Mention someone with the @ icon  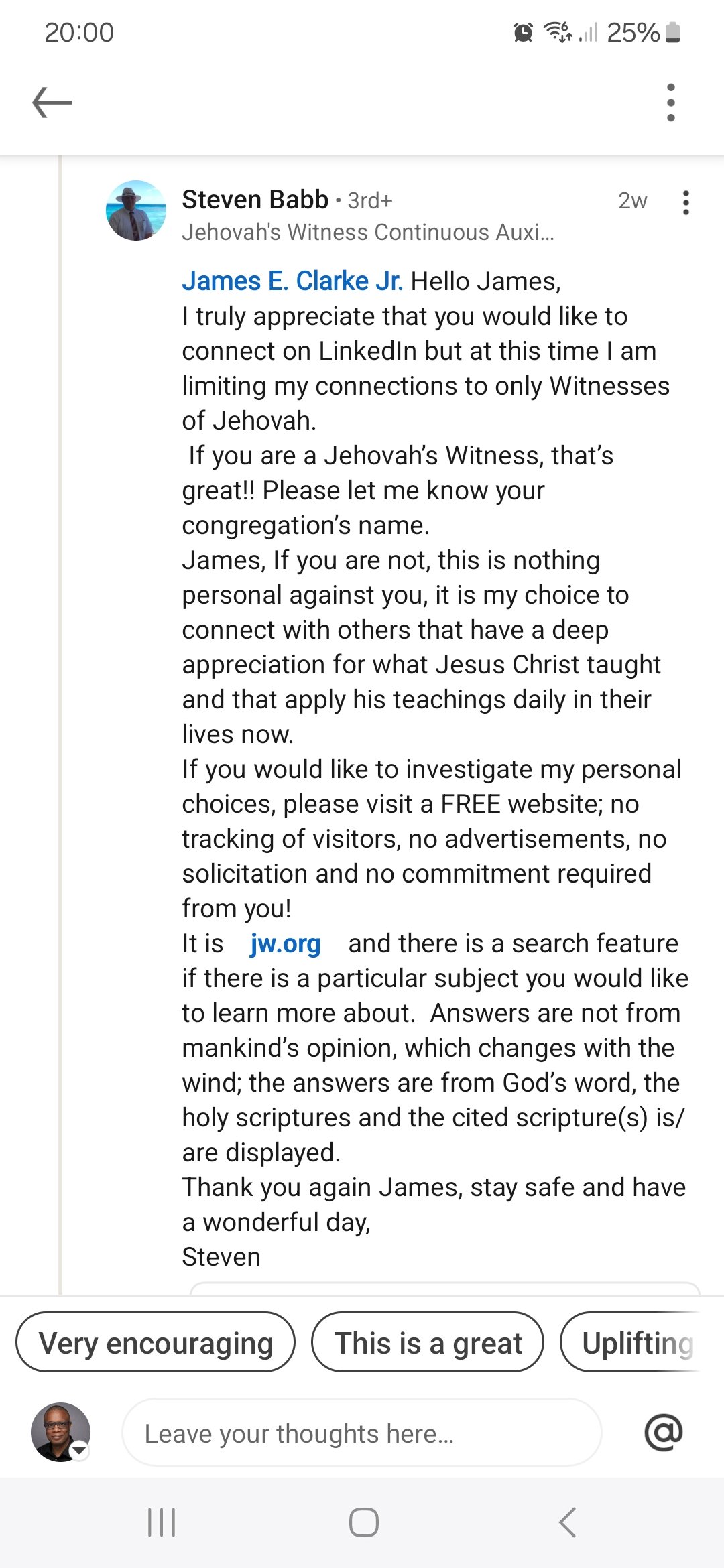(663, 1433)
